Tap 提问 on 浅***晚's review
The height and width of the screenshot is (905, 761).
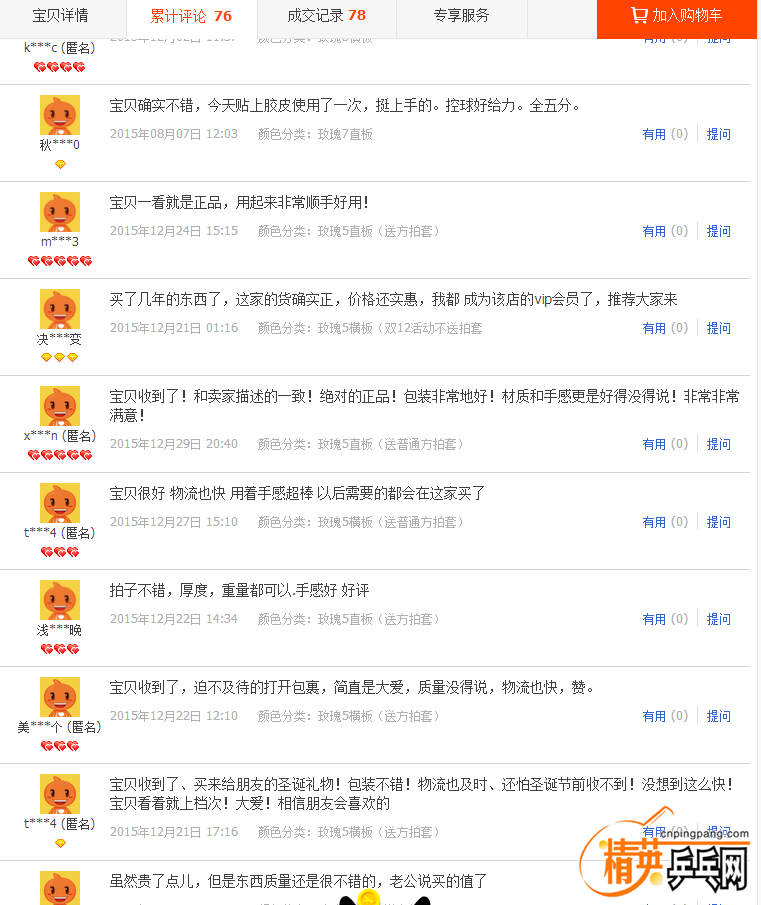click(718, 619)
